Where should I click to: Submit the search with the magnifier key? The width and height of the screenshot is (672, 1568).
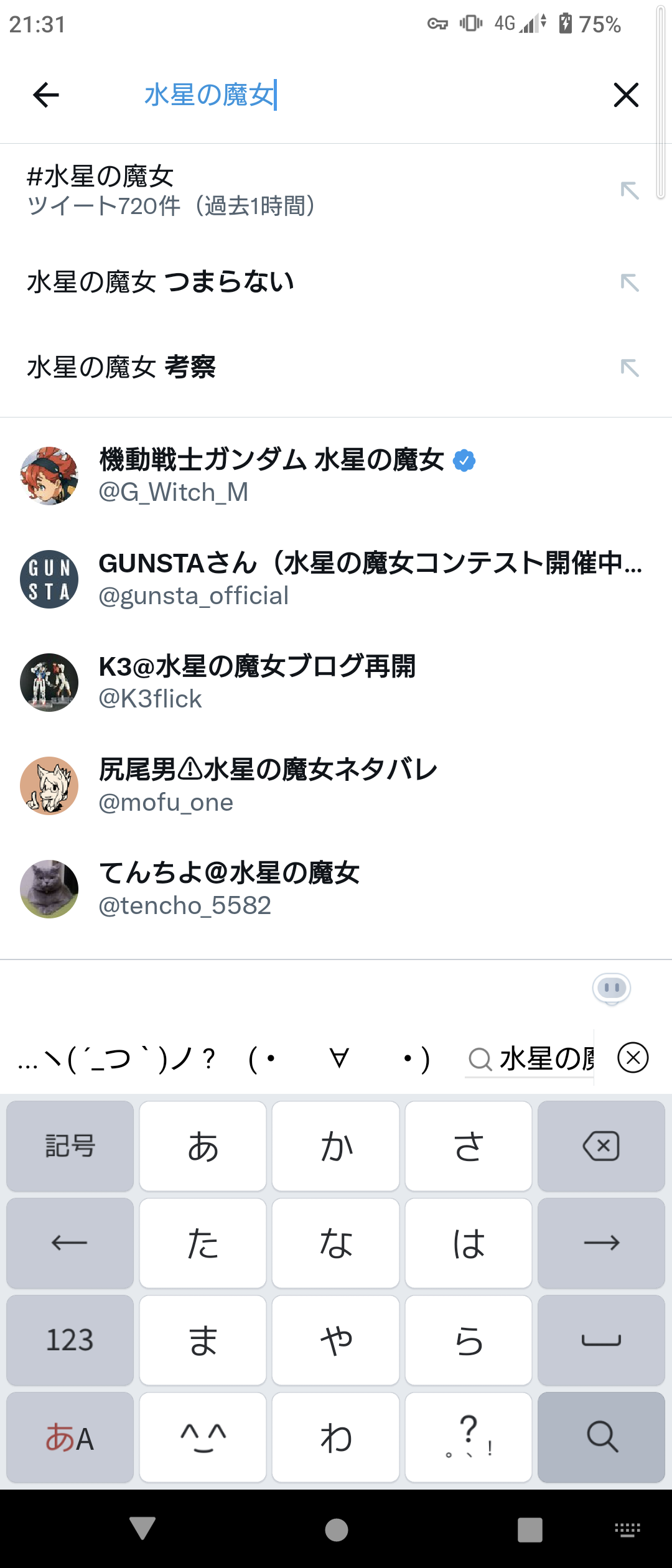pos(601,1437)
